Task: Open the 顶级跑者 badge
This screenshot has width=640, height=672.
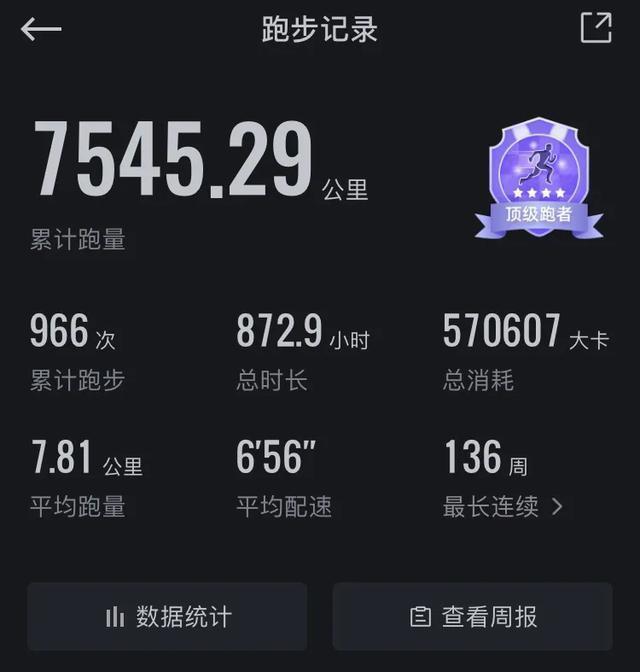Action: coord(538,177)
